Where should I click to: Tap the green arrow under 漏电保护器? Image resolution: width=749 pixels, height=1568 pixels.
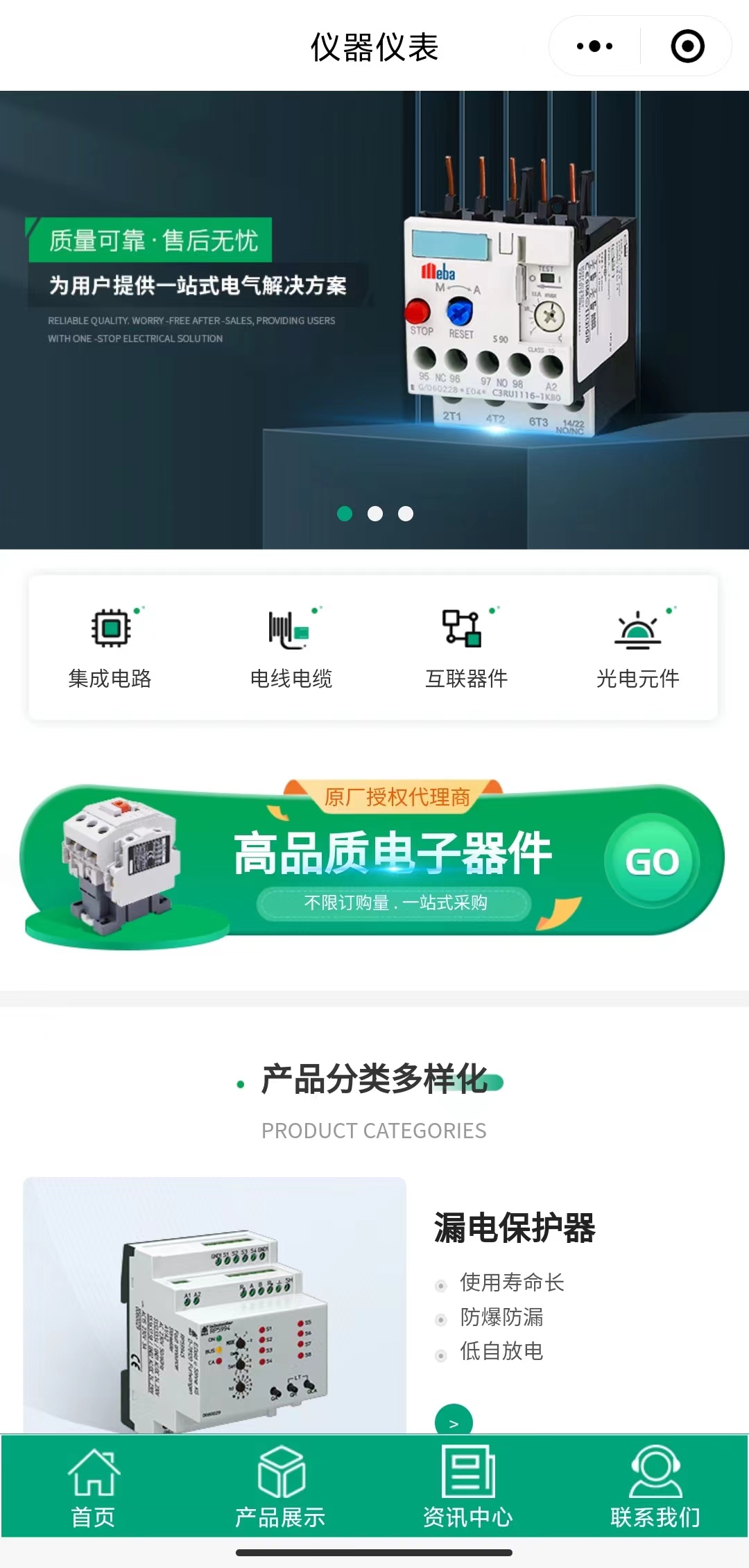(454, 1420)
